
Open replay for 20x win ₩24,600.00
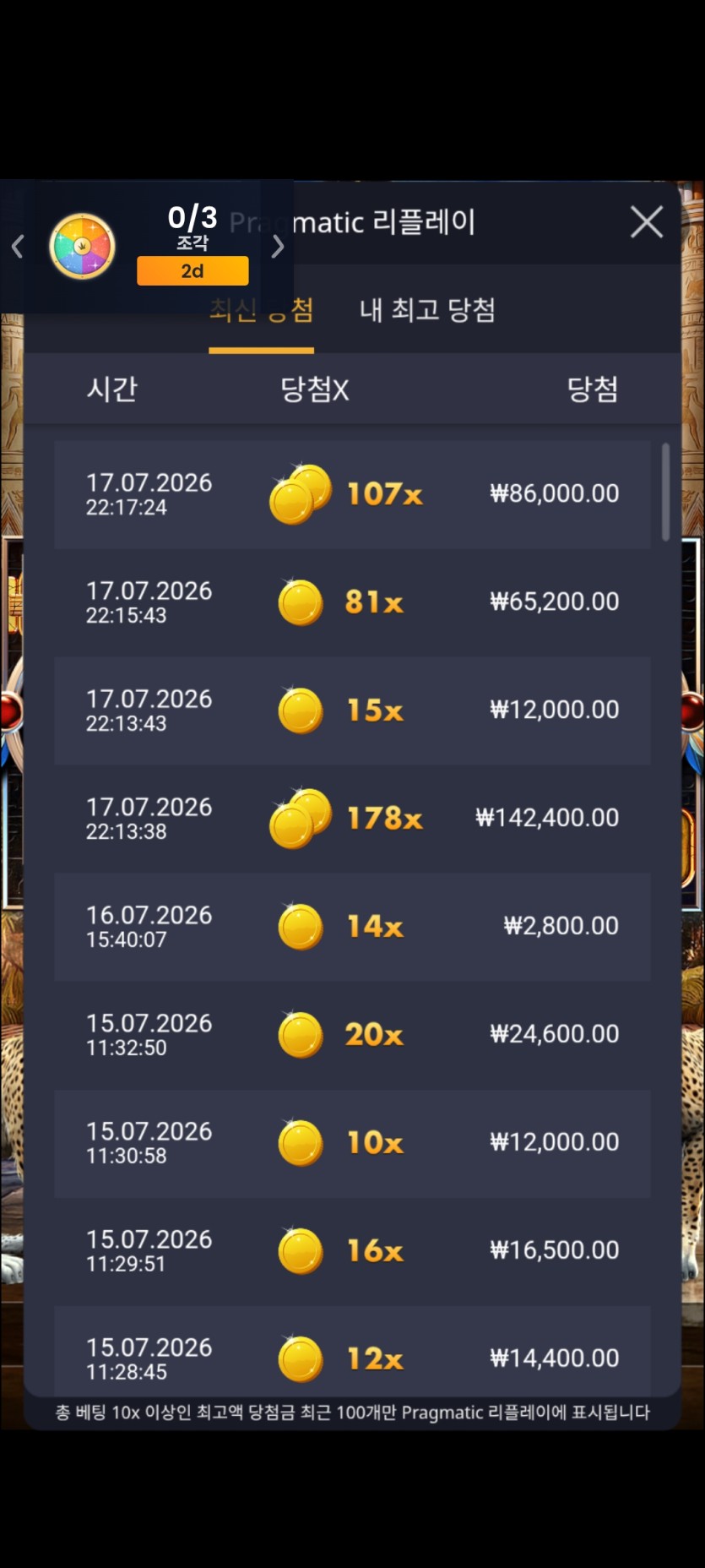(x=352, y=1035)
